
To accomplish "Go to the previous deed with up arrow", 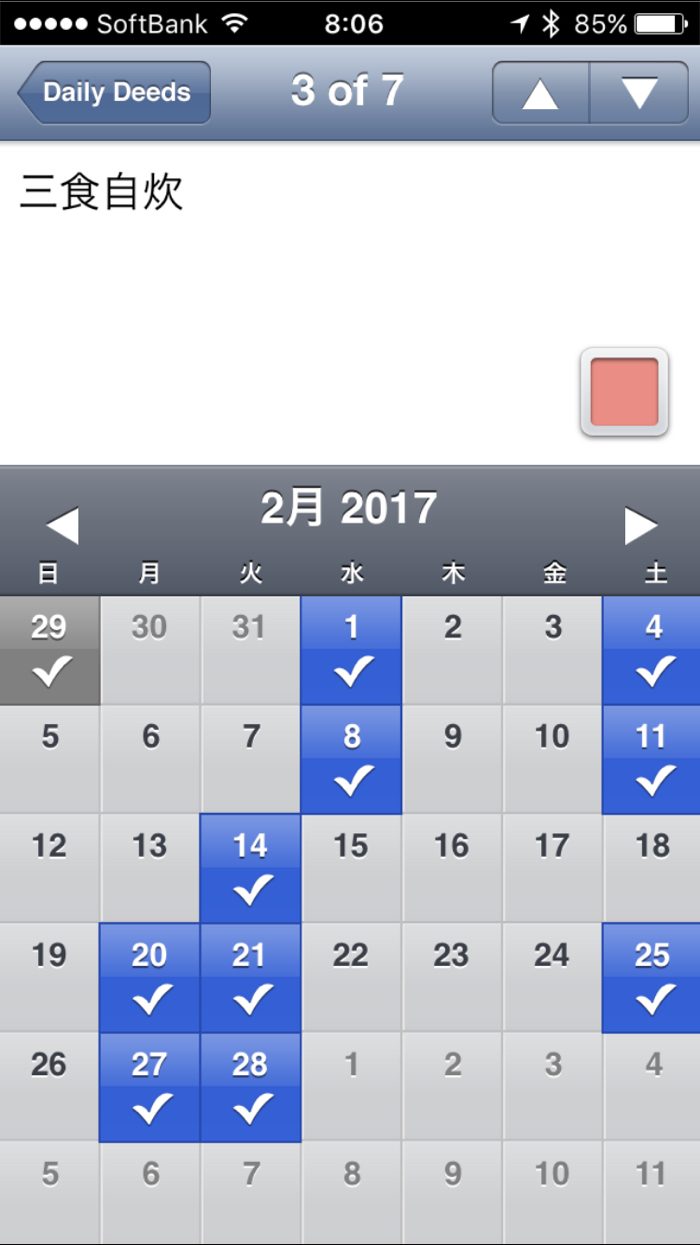I will [x=540, y=93].
